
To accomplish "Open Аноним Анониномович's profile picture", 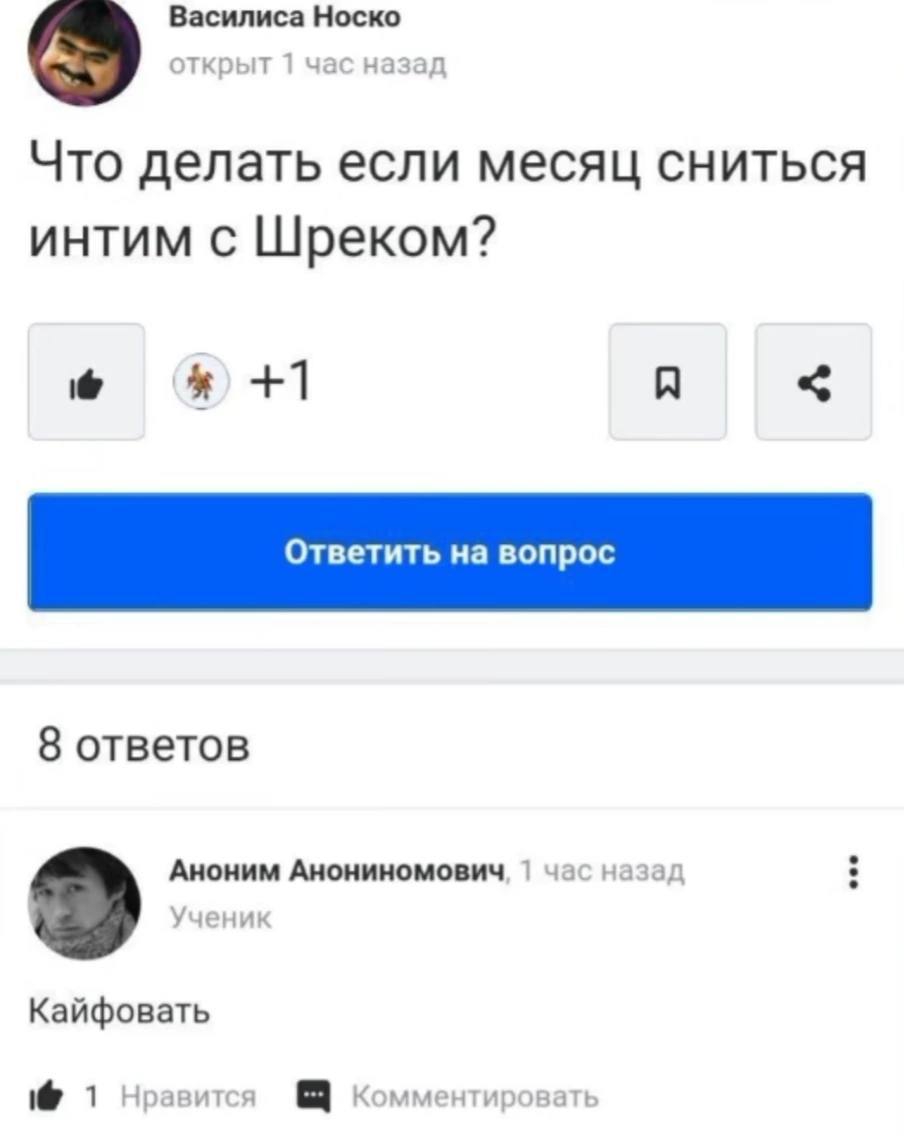I will click(83, 903).
